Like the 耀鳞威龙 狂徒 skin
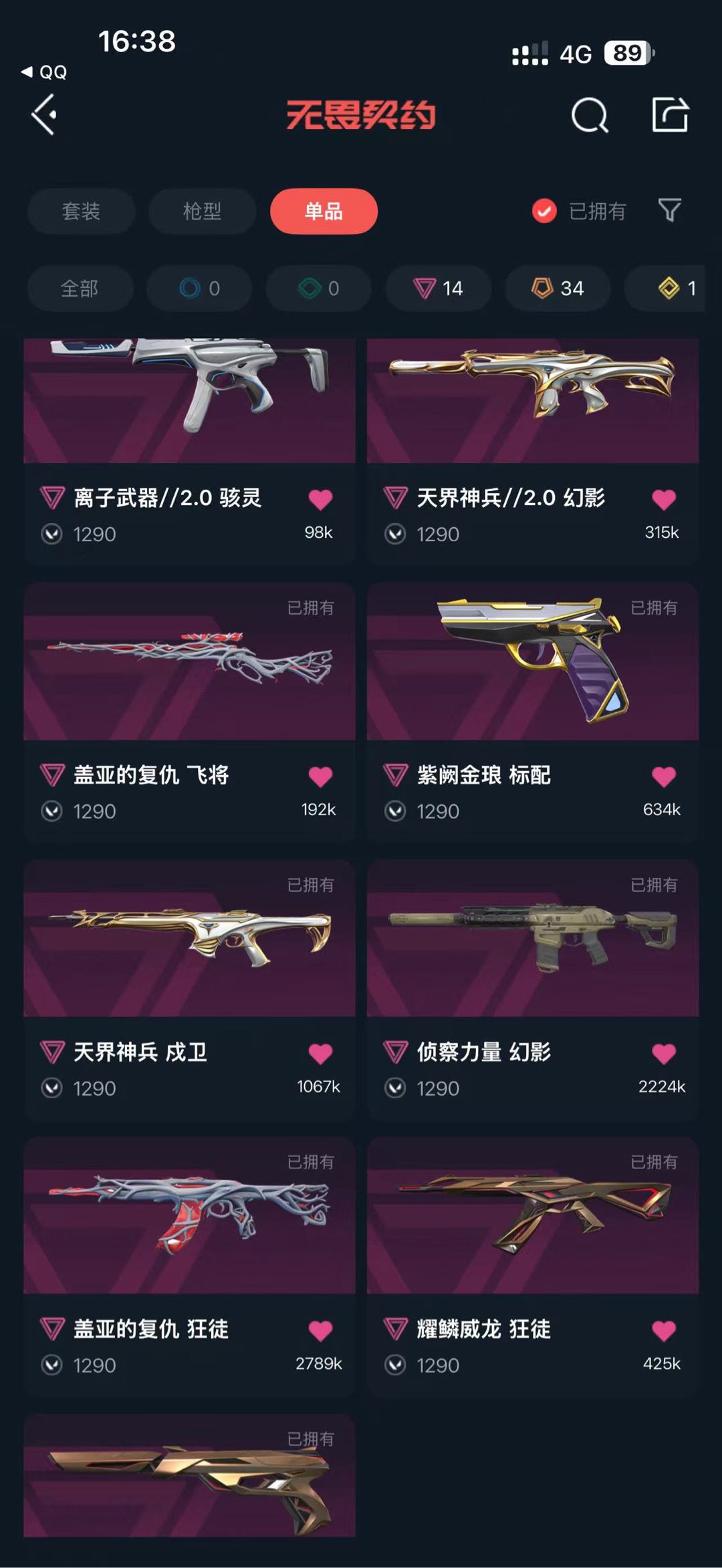The height and width of the screenshot is (1568, 722). 663,1331
